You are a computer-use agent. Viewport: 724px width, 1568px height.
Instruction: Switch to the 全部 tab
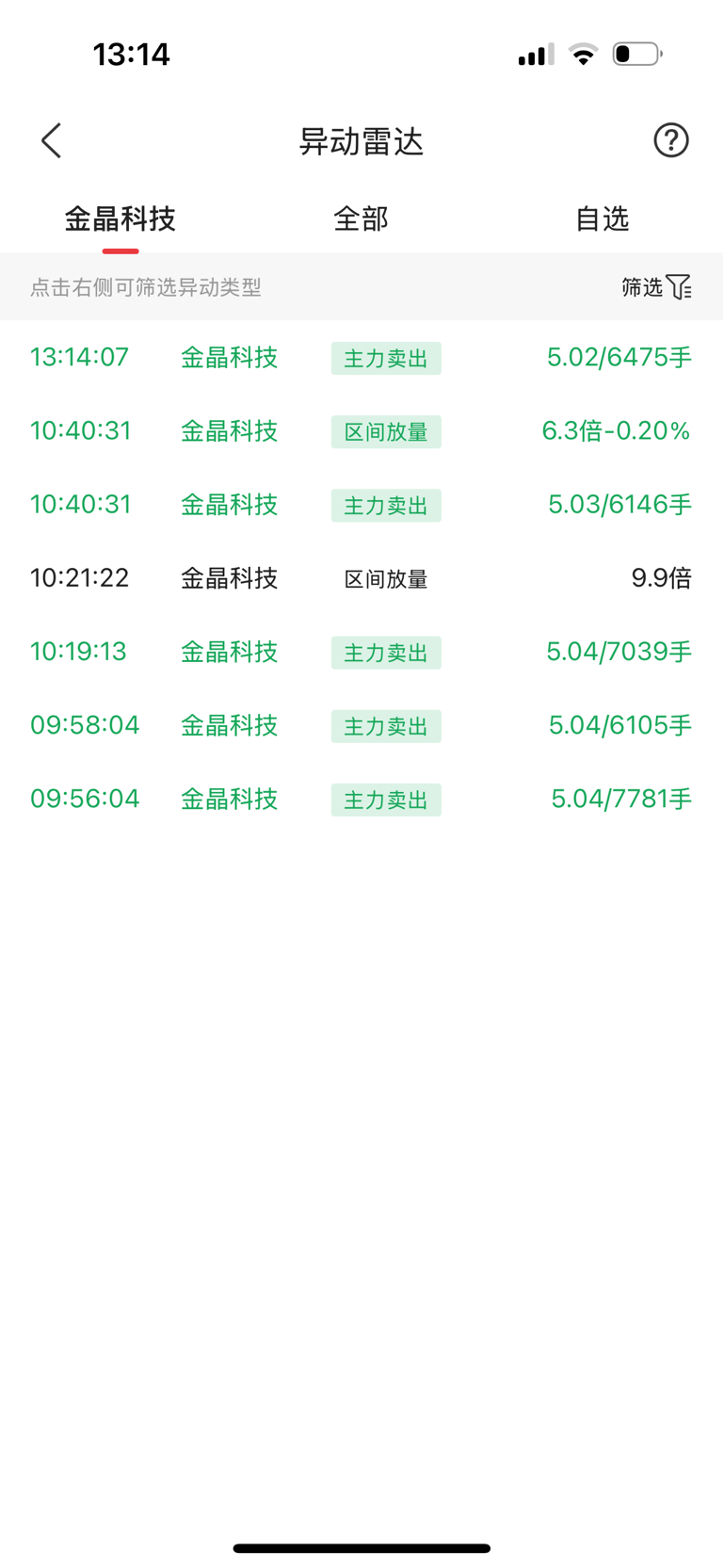[x=362, y=219]
